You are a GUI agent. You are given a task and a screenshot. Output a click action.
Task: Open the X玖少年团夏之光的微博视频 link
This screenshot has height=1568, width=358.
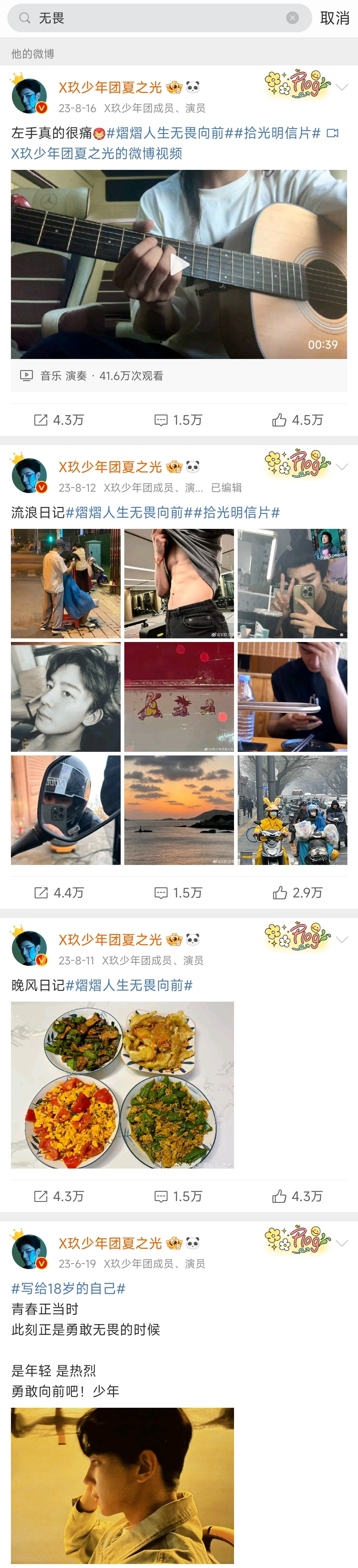click(97, 153)
